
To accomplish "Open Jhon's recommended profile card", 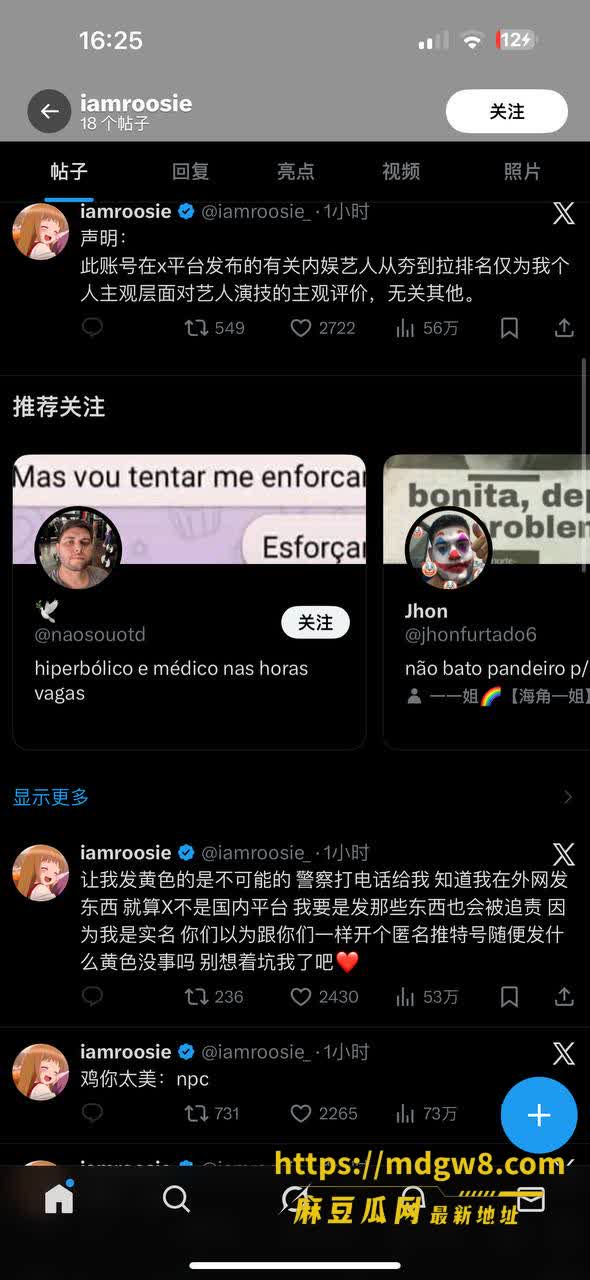I will click(x=486, y=602).
